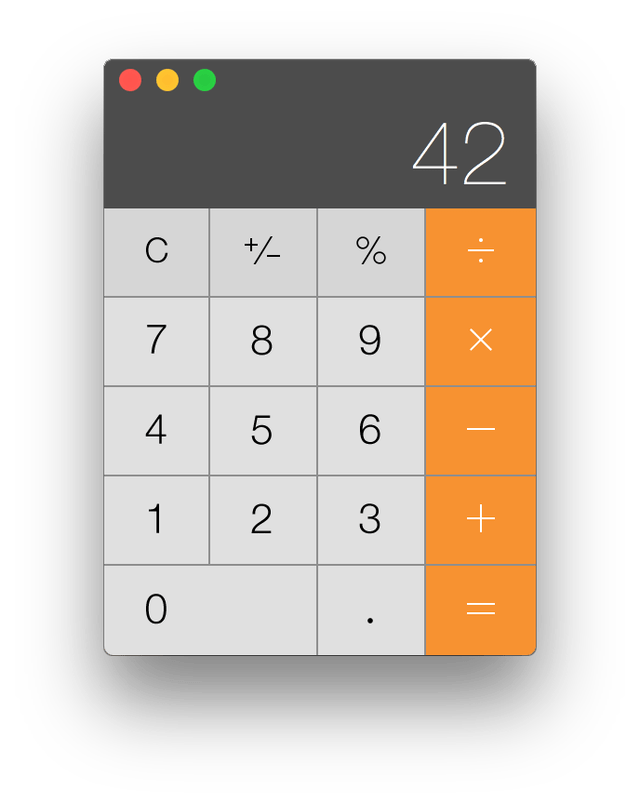Tap the percent key
The height and width of the screenshot is (804, 640).
tap(370, 252)
